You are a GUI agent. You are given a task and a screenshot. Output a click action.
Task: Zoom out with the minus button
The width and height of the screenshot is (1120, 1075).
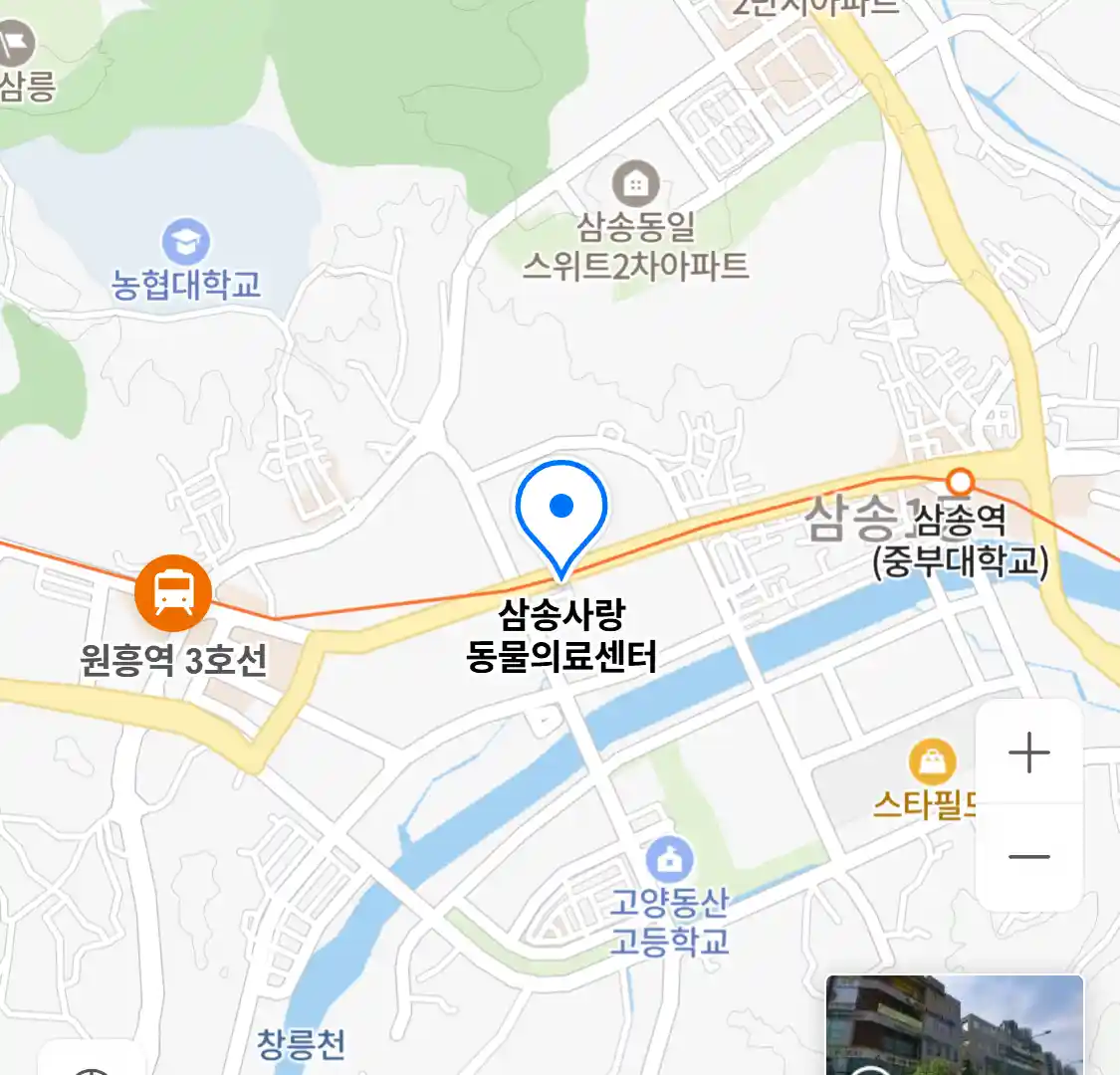(x=1028, y=856)
